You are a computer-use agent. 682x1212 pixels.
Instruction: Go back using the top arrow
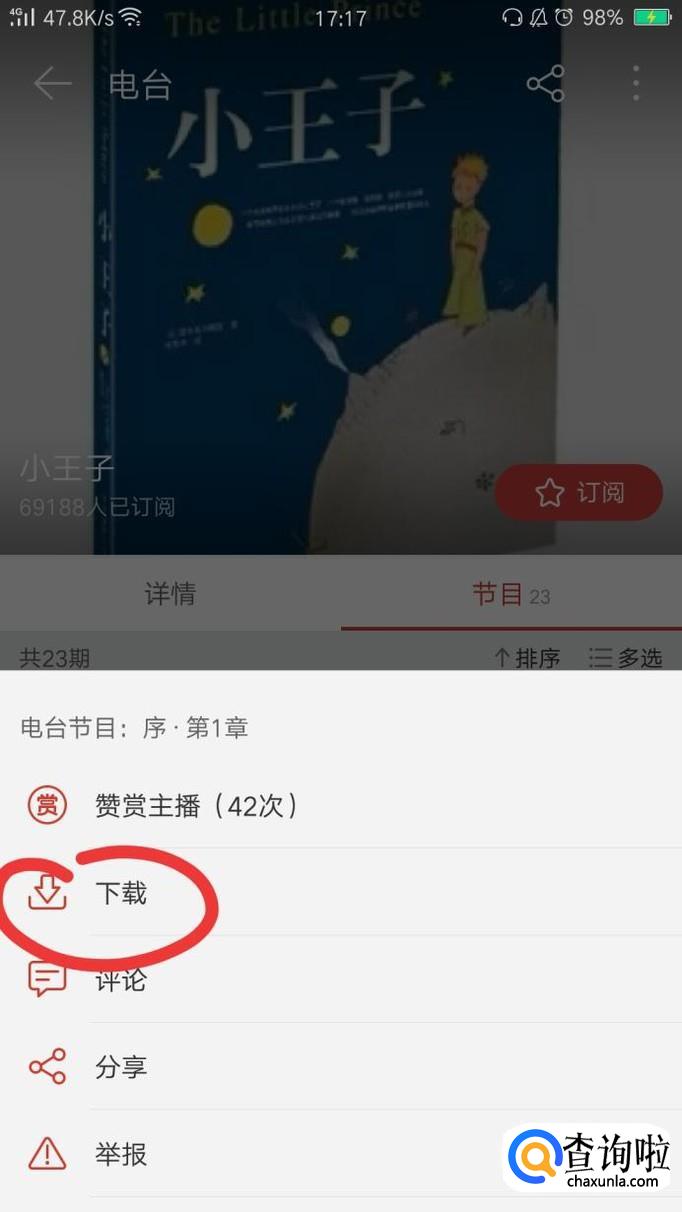(52, 83)
